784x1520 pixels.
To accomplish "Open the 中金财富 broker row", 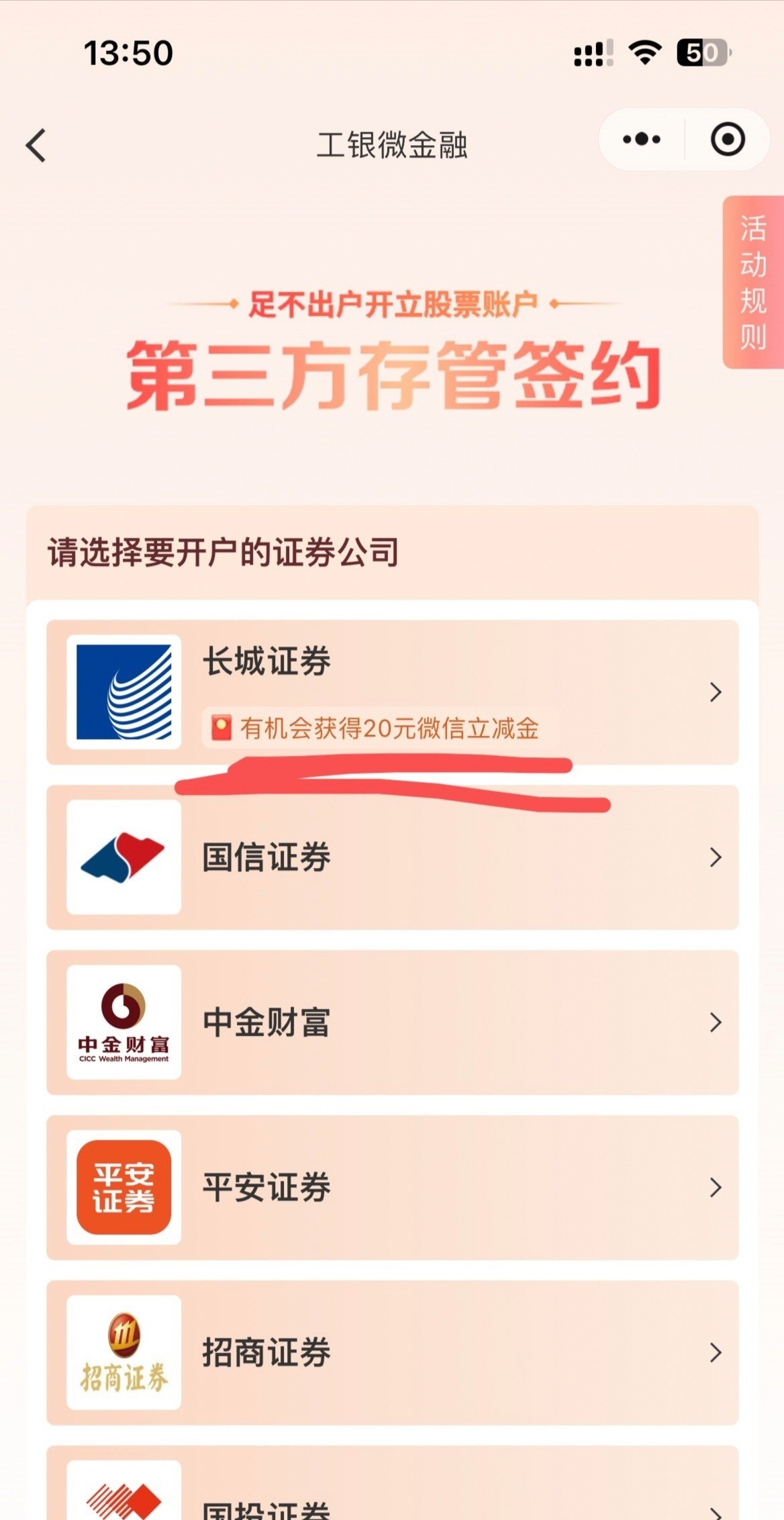I will 392,1023.
